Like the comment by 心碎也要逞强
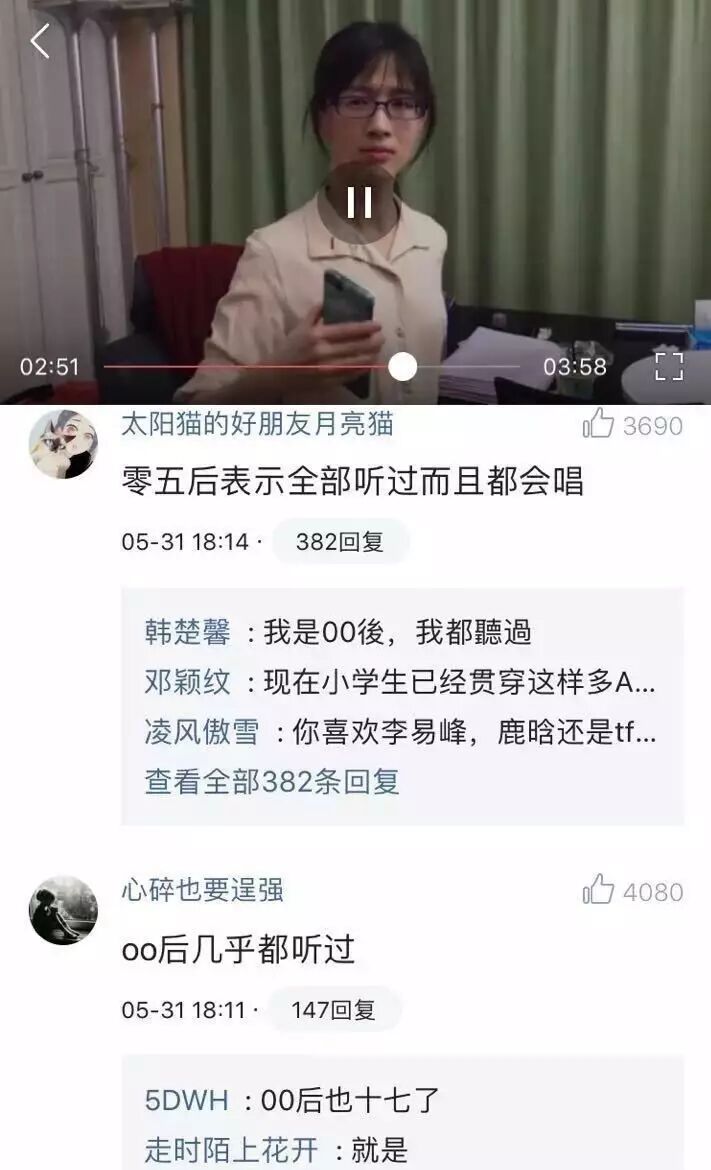 pos(599,890)
